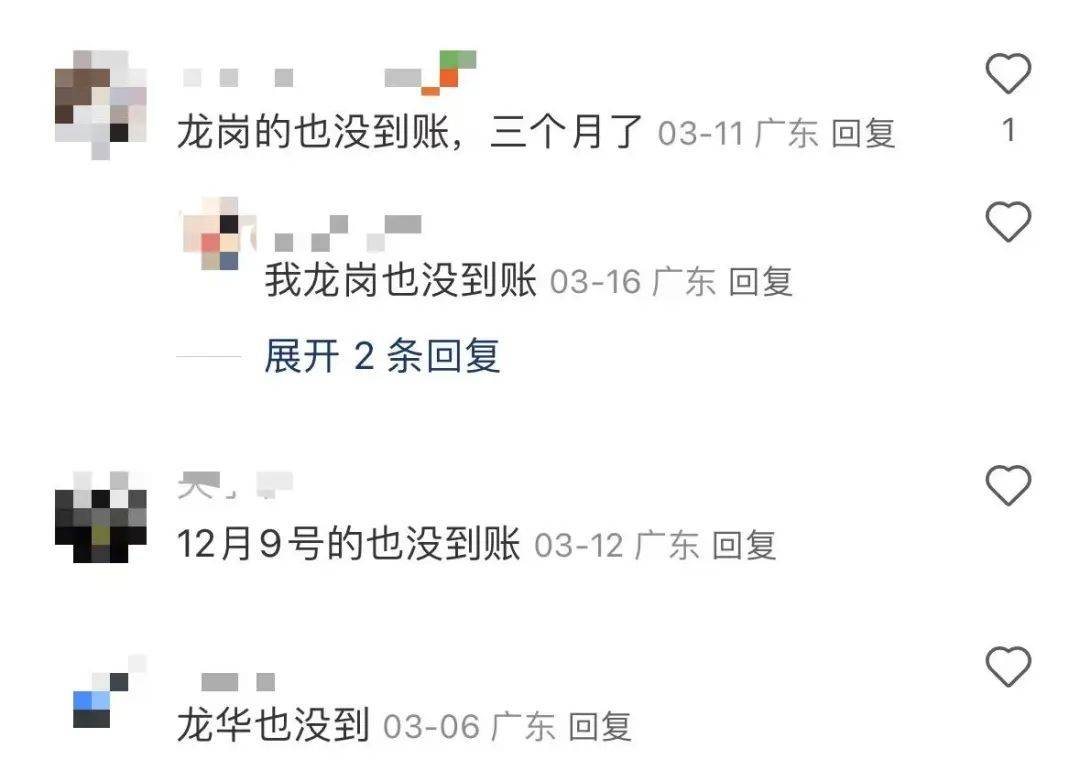
Task: Like the comment 12月9号的也没到账
Action: coord(1008,486)
